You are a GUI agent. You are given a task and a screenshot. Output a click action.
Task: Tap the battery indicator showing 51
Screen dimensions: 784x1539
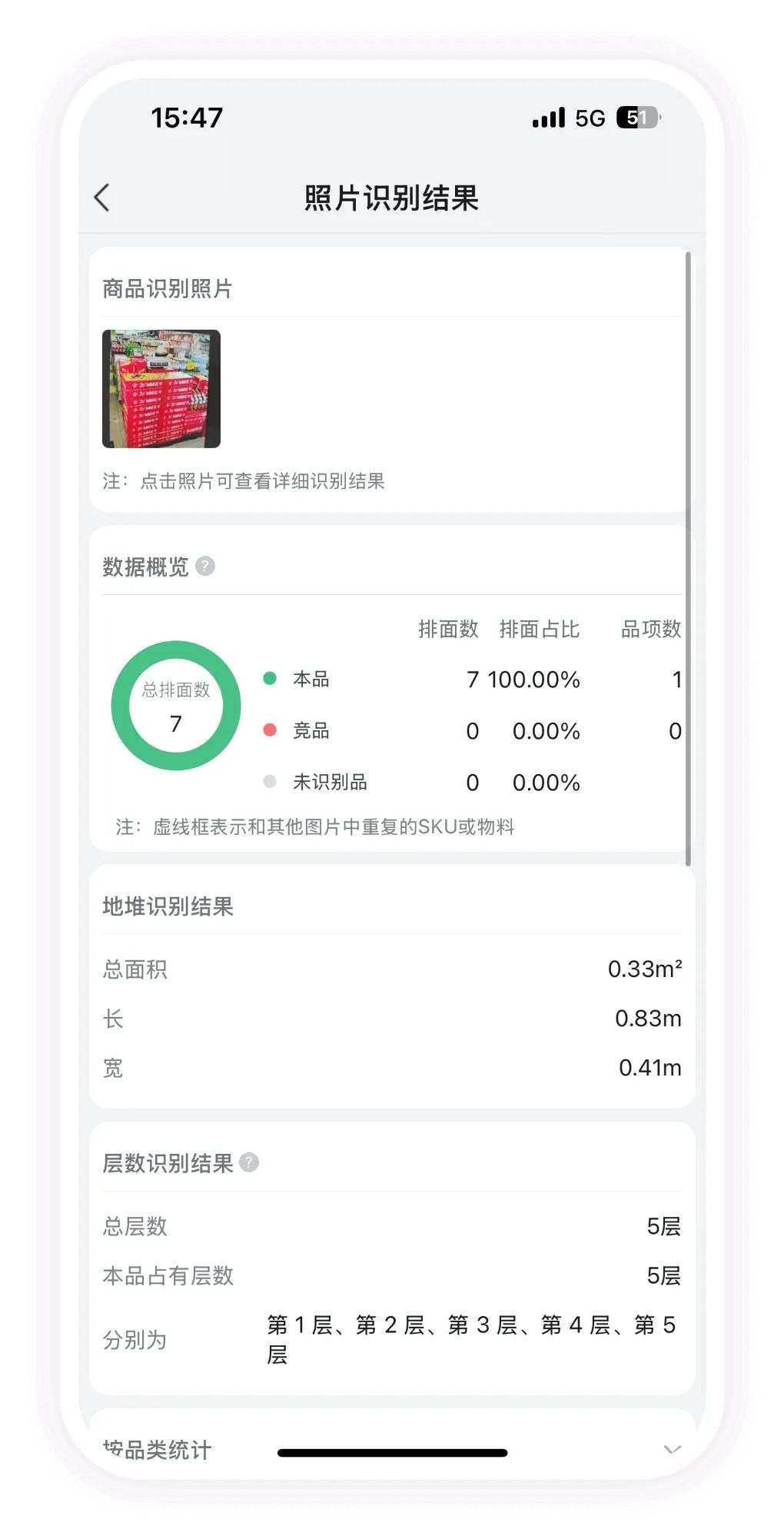point(636,117)
